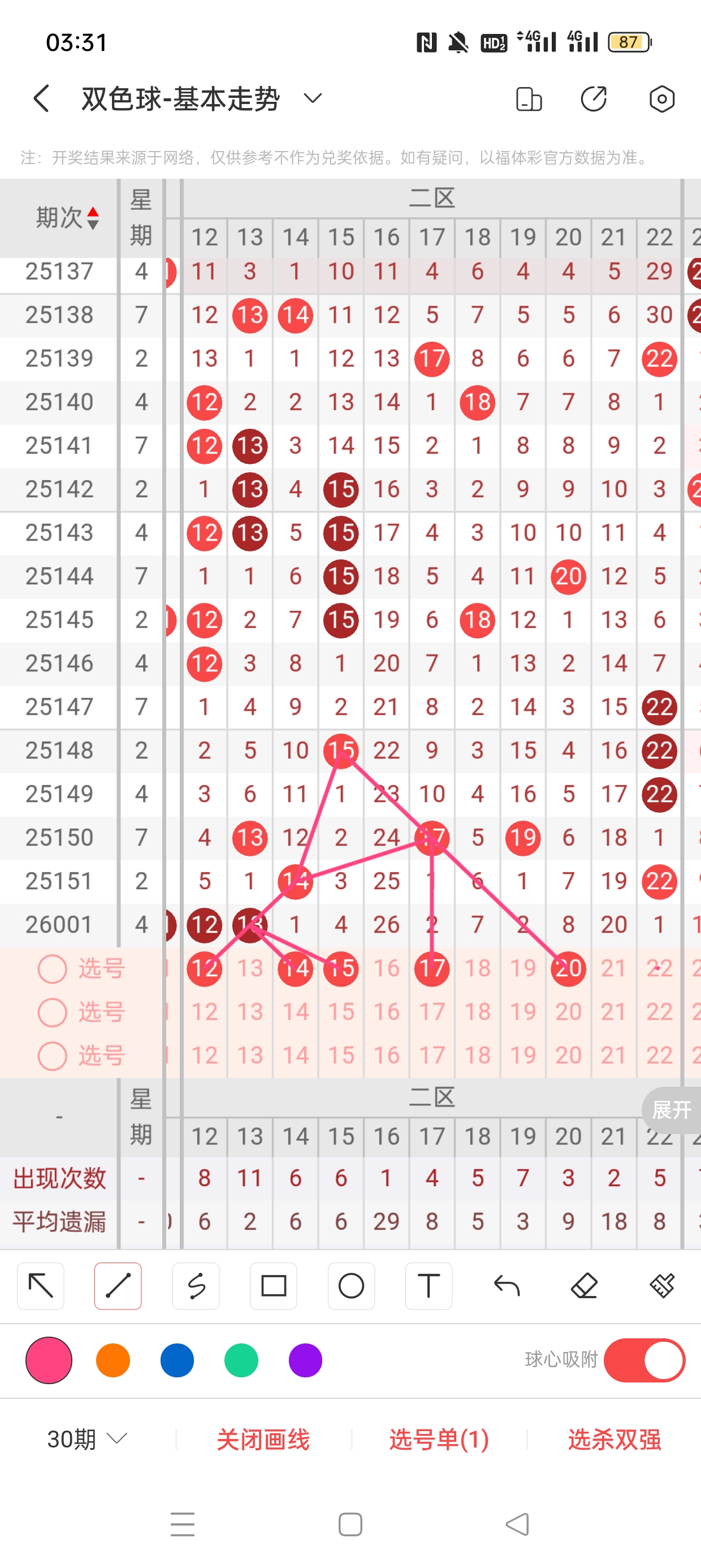Select the eraser tool

click(x=584, y=1286)
